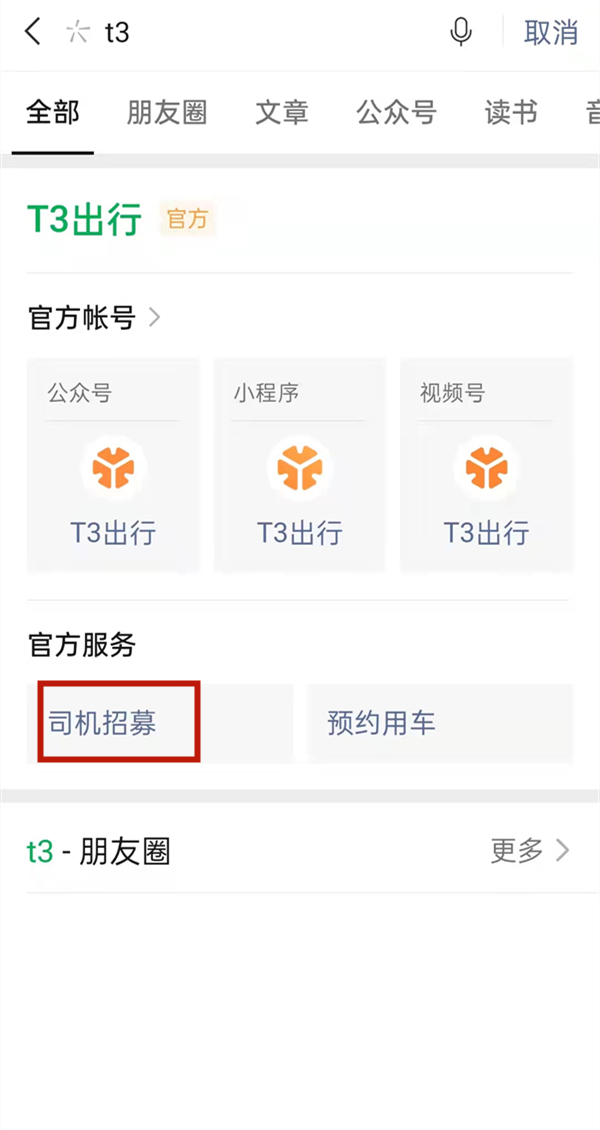The image size is (600, 1130).
Task: Cancel the search with 取消
Action: 551,33
